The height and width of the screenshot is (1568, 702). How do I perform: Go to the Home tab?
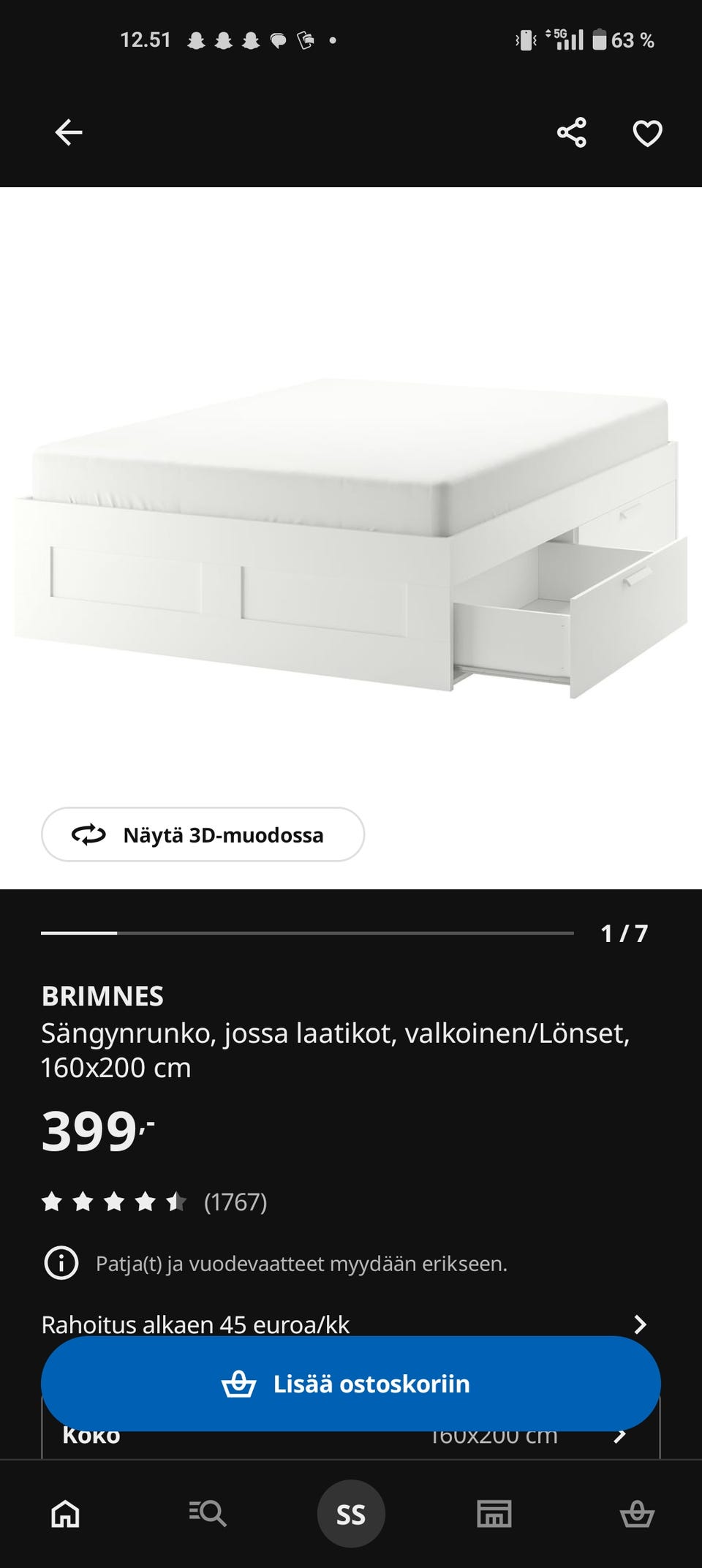pyautogui.click(x=65, y=1514)
